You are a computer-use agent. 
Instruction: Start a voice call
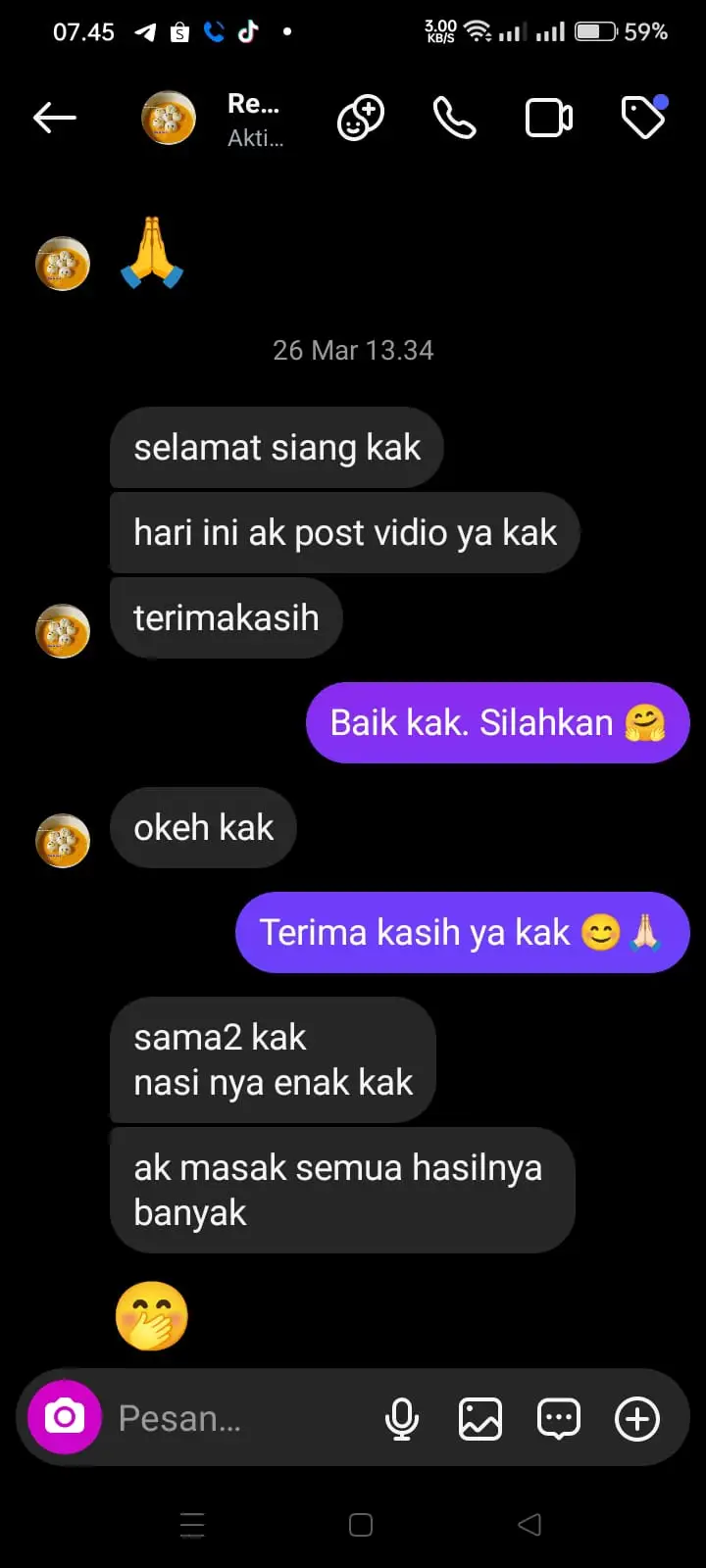[x=454, y=119]
